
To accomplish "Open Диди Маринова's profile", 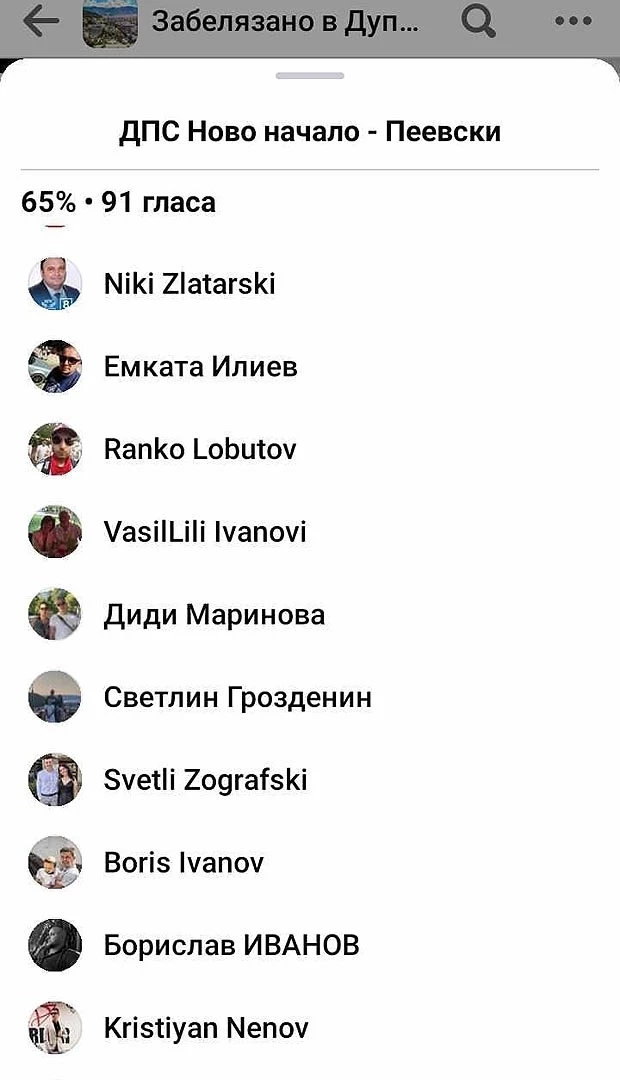I will (x=214, y=615).
